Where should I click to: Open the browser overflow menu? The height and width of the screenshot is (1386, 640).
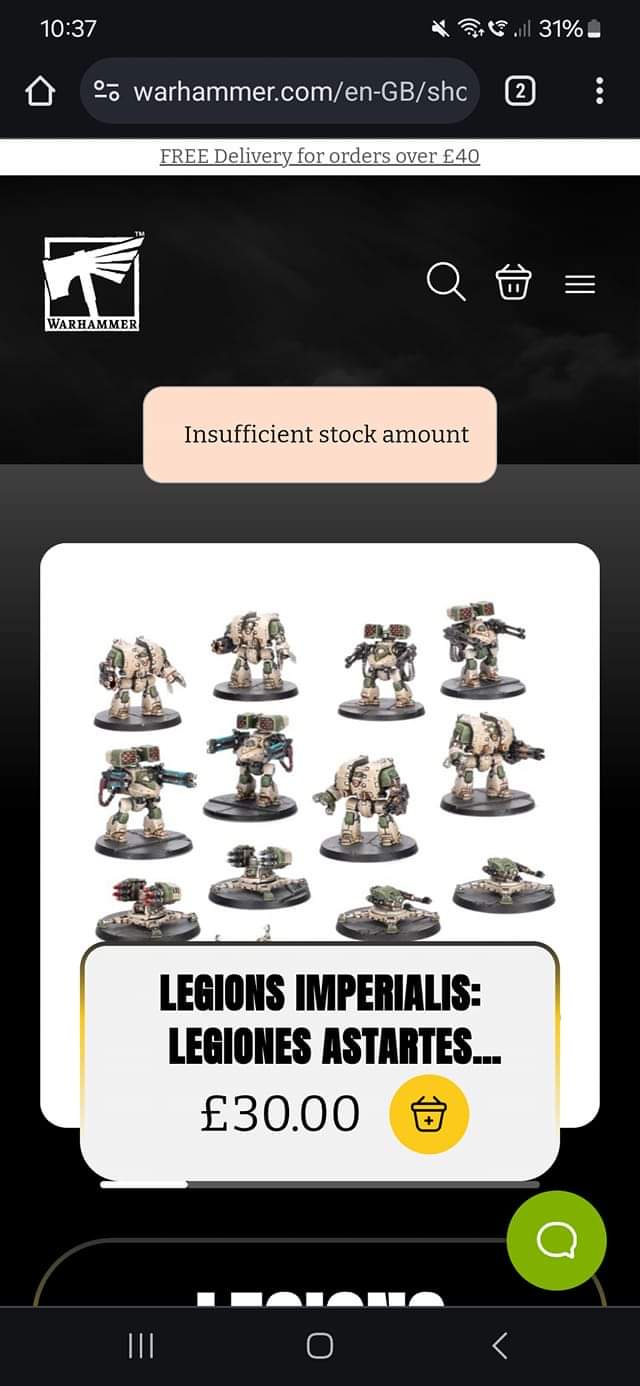(x=599, y=92)
